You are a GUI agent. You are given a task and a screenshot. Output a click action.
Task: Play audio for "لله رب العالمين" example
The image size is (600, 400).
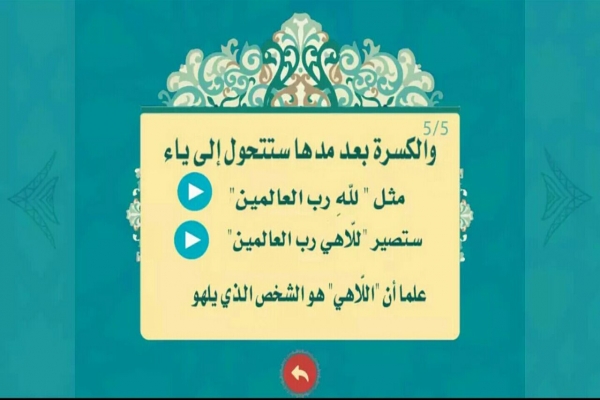(194, 192)
